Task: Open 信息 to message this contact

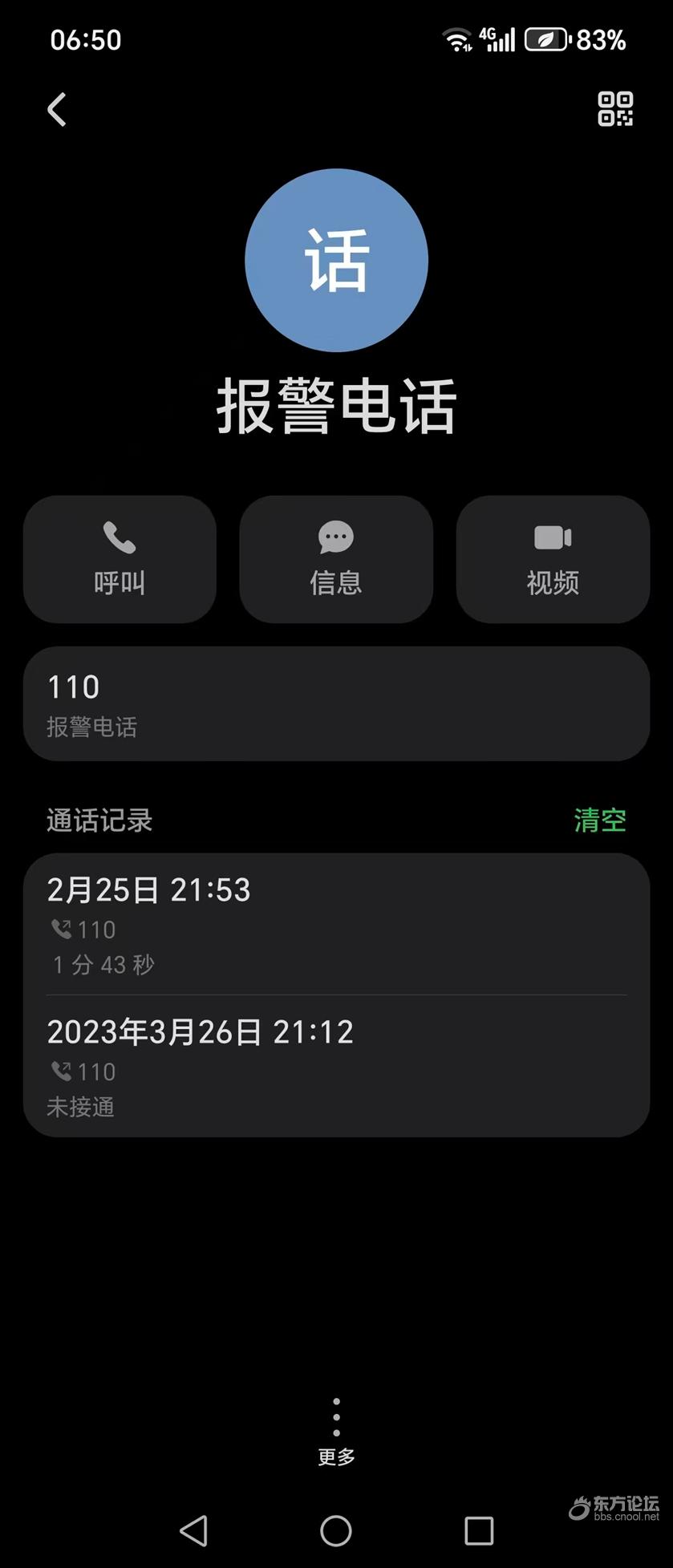Action: pyautogui.click(x=336, y=559)
